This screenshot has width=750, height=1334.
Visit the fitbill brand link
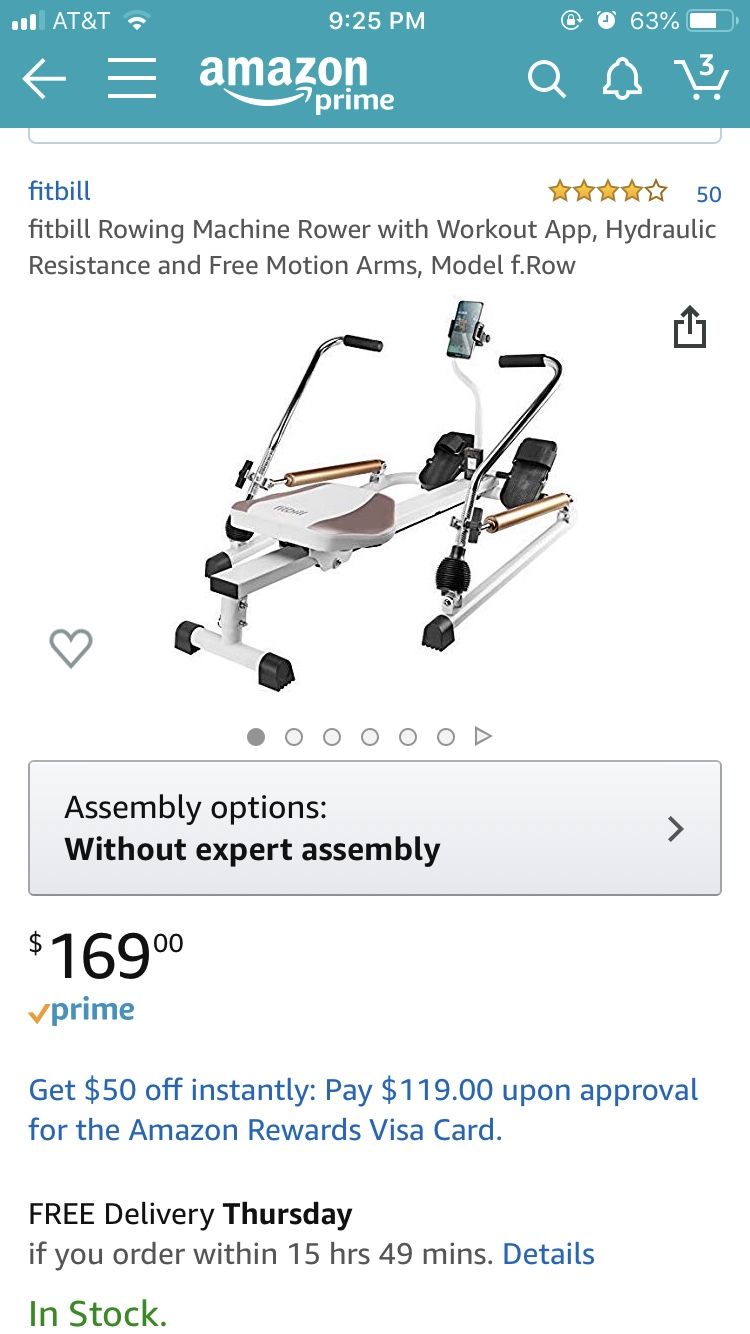pos(60,190)
